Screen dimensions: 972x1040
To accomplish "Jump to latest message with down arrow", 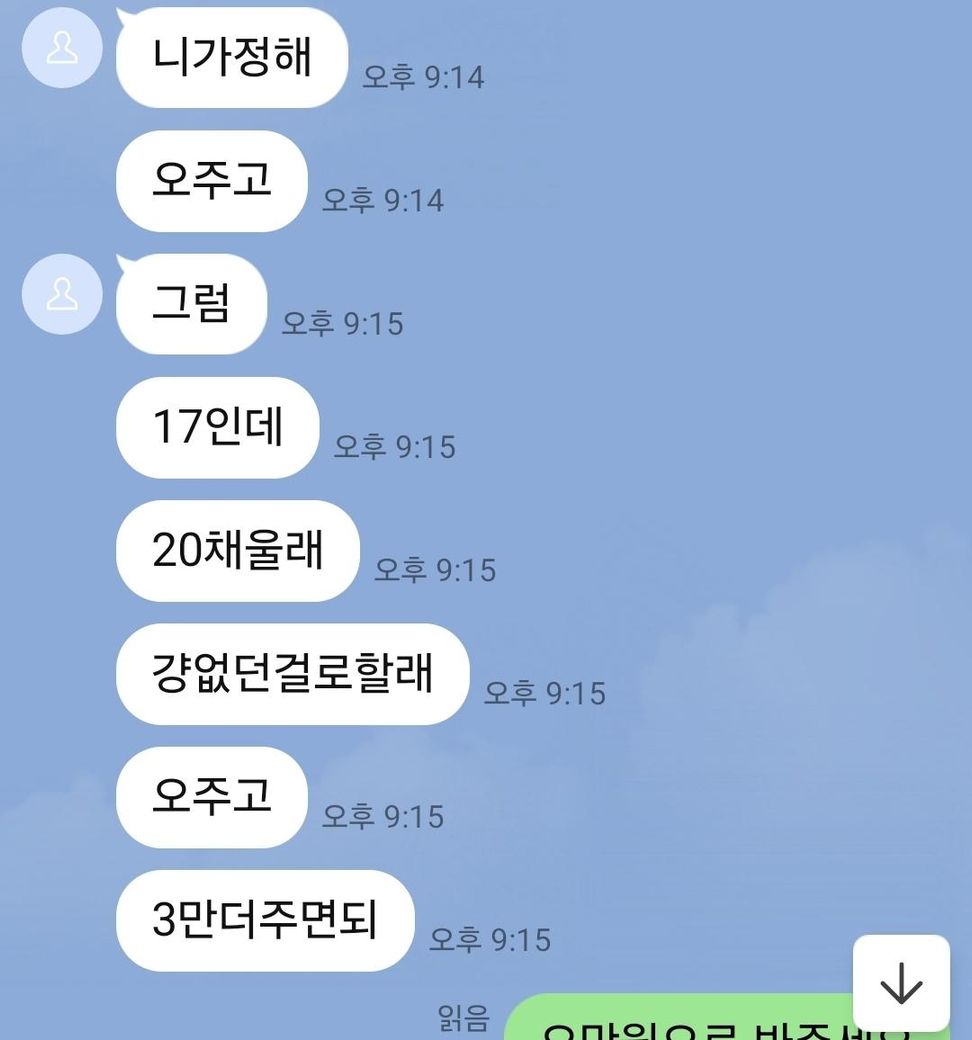I will [901, 983].
